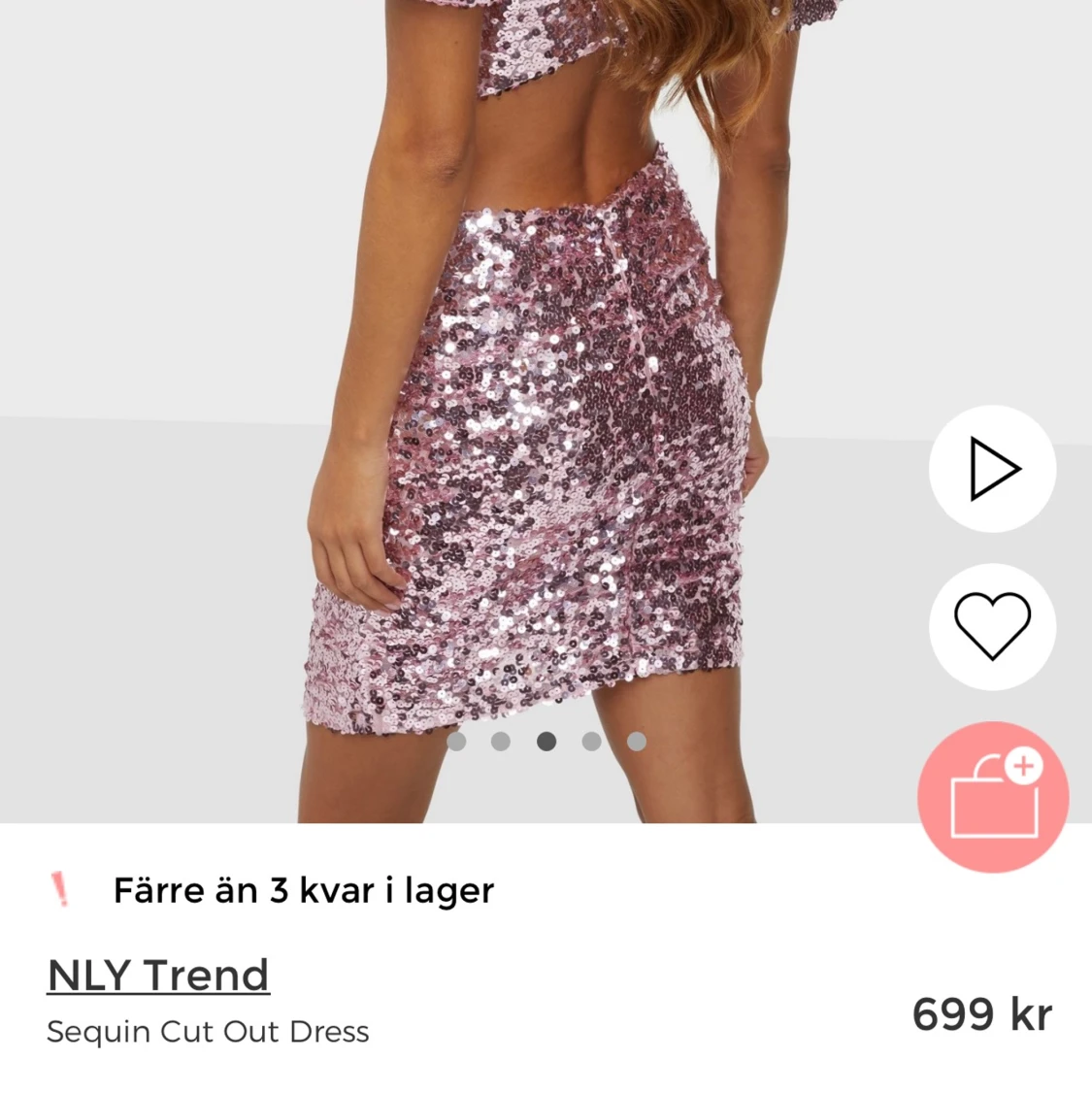This screenshot has height=1093, width=1092.
Task: Start video playback with the circular play control
Action: click(x=991, y=469)
